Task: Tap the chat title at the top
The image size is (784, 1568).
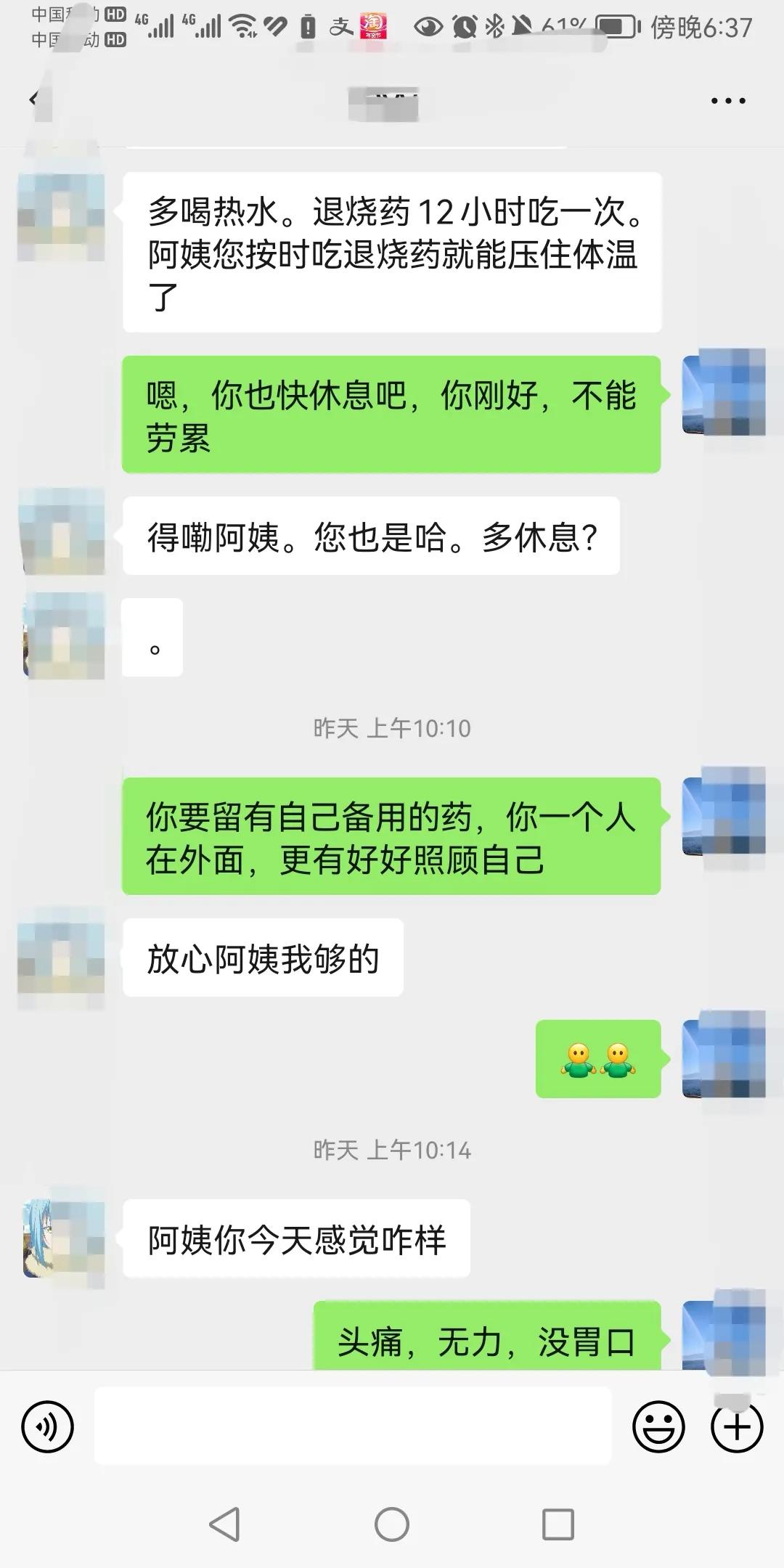Action: tap(385, 98)
